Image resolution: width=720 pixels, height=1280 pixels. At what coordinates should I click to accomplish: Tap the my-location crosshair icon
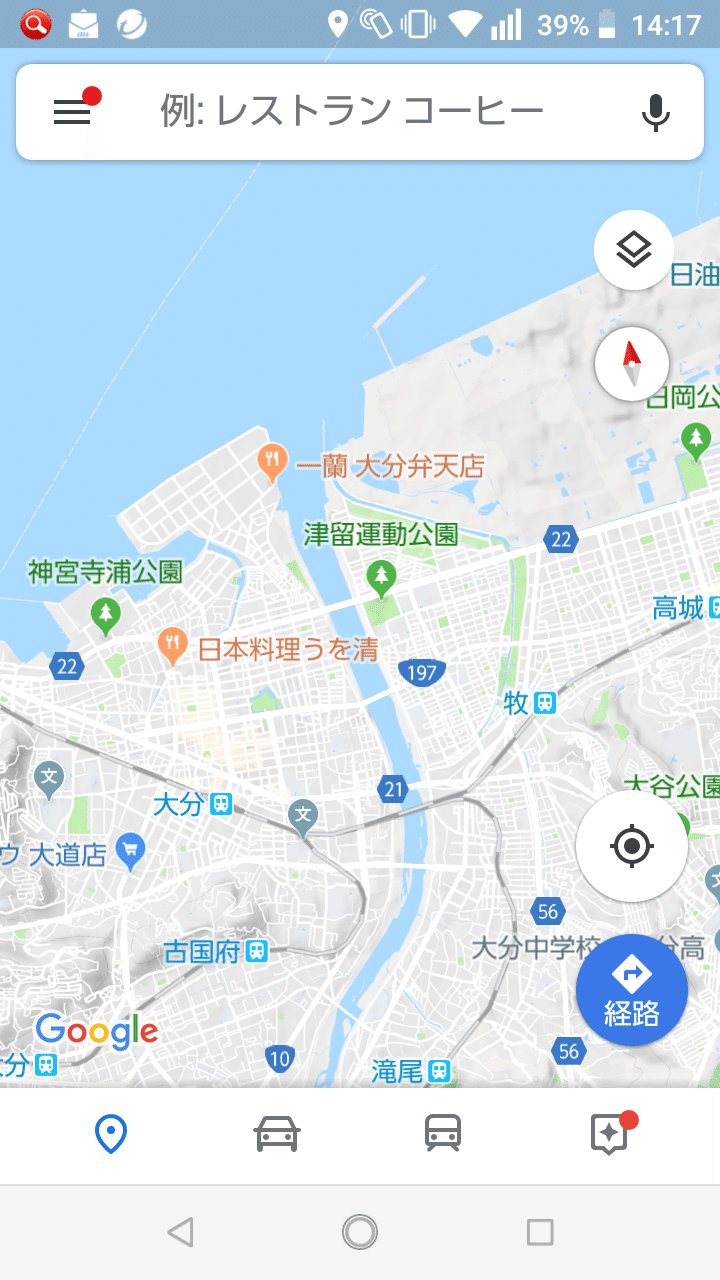(632, 845)
